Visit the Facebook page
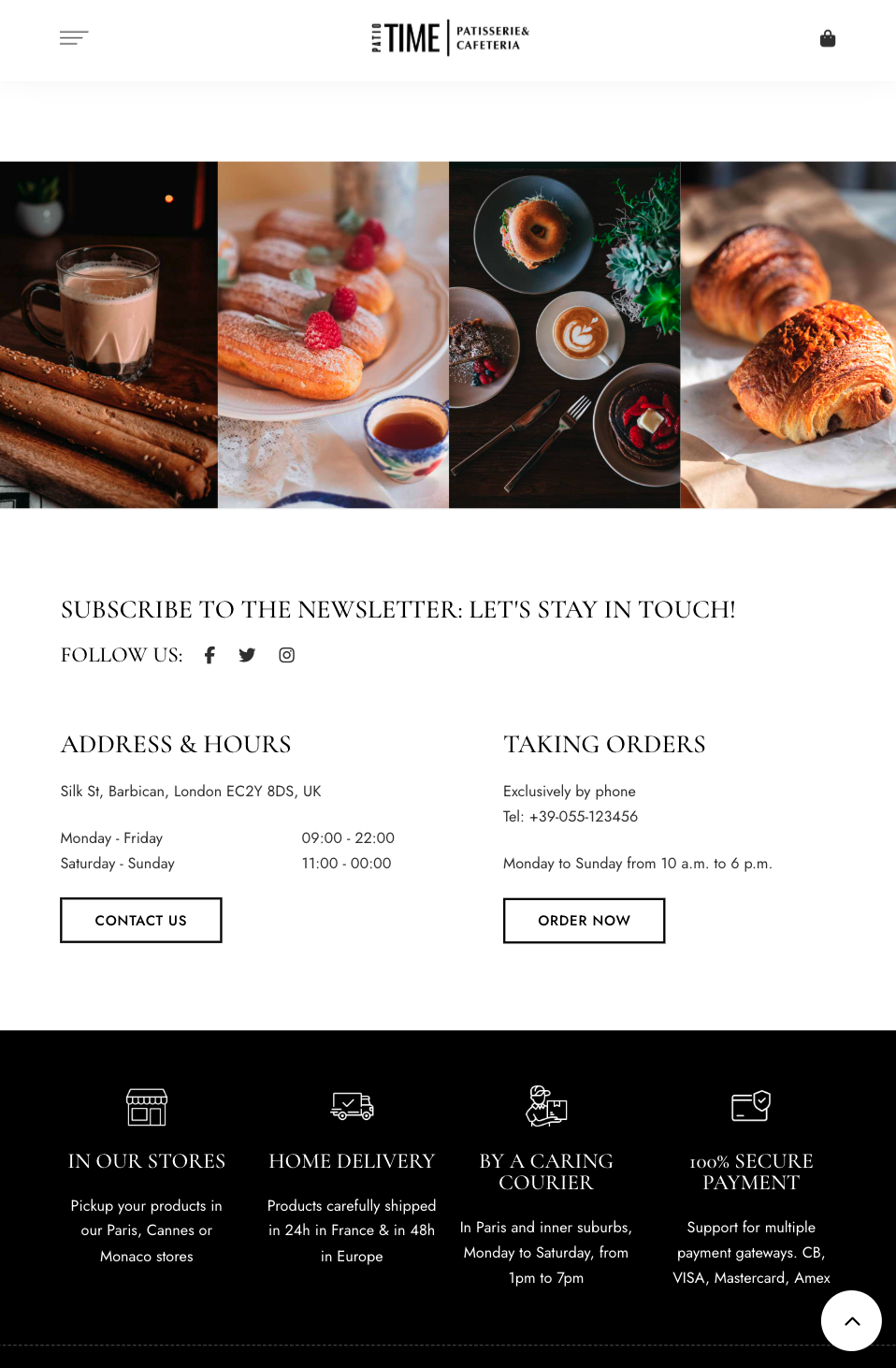Image resolution: width=896 pixels, height=1368 pixels. point(210,655)
